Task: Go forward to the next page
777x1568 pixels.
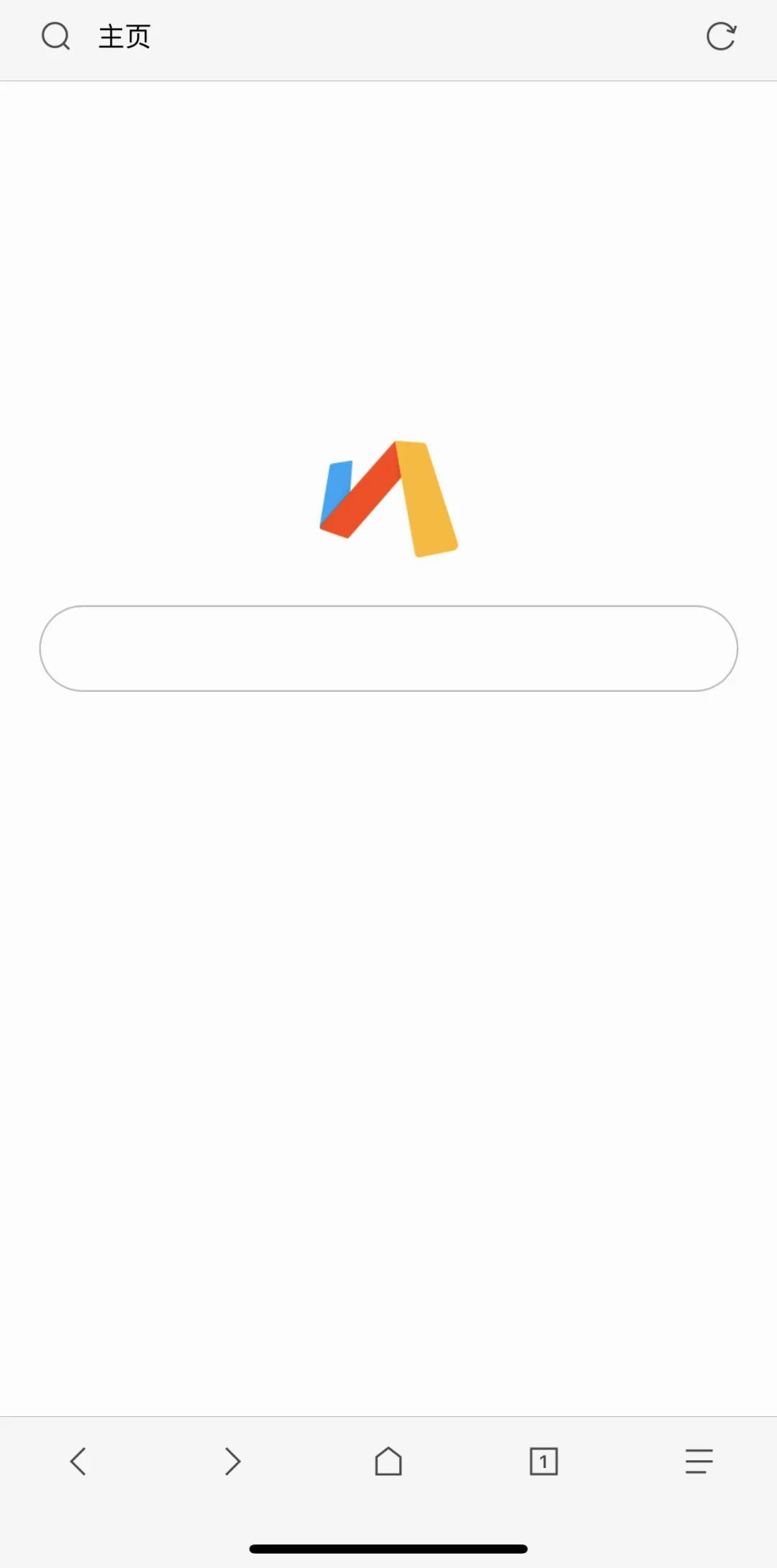Action: 232,1461
